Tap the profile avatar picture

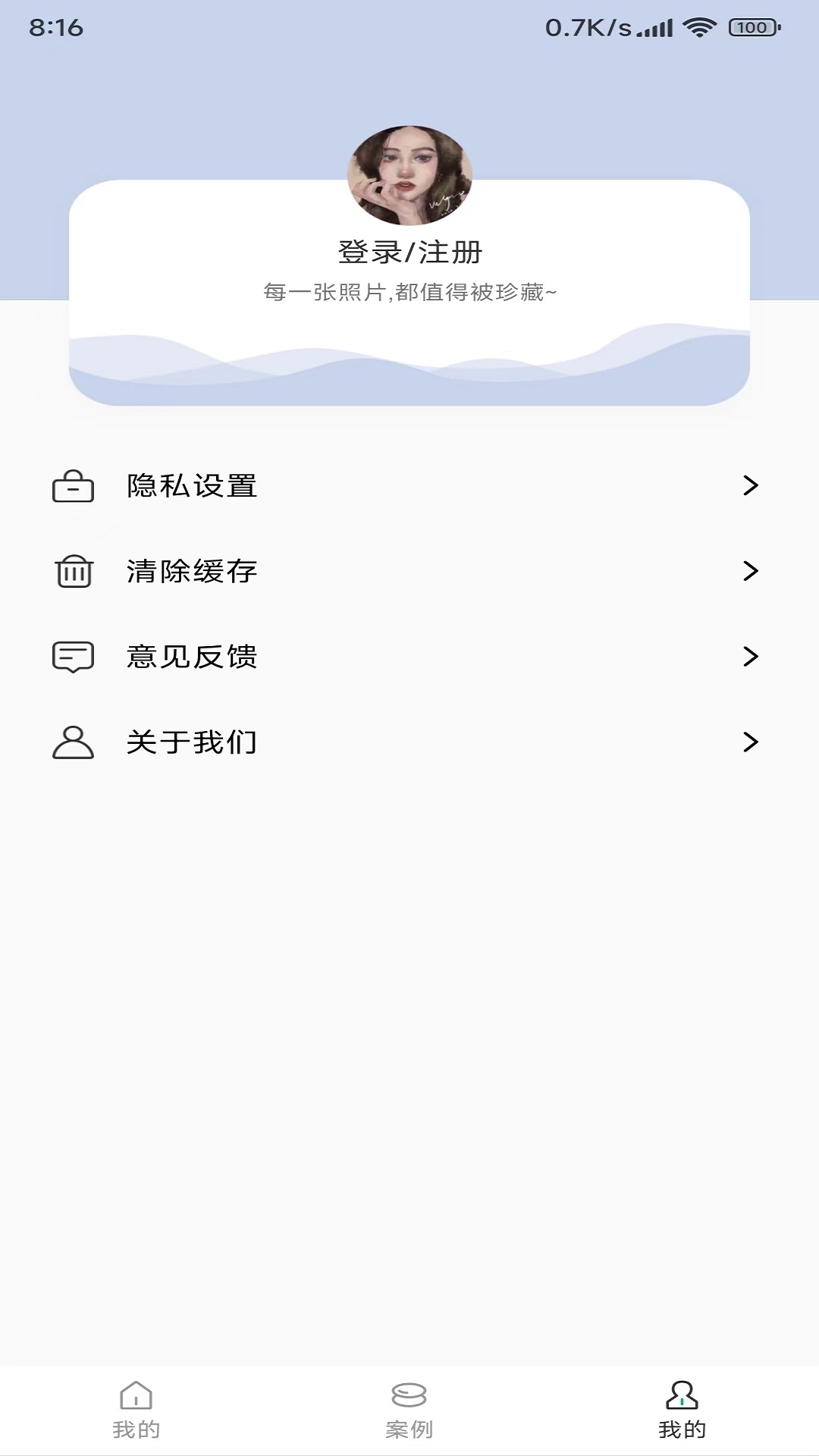coord(409,175)
